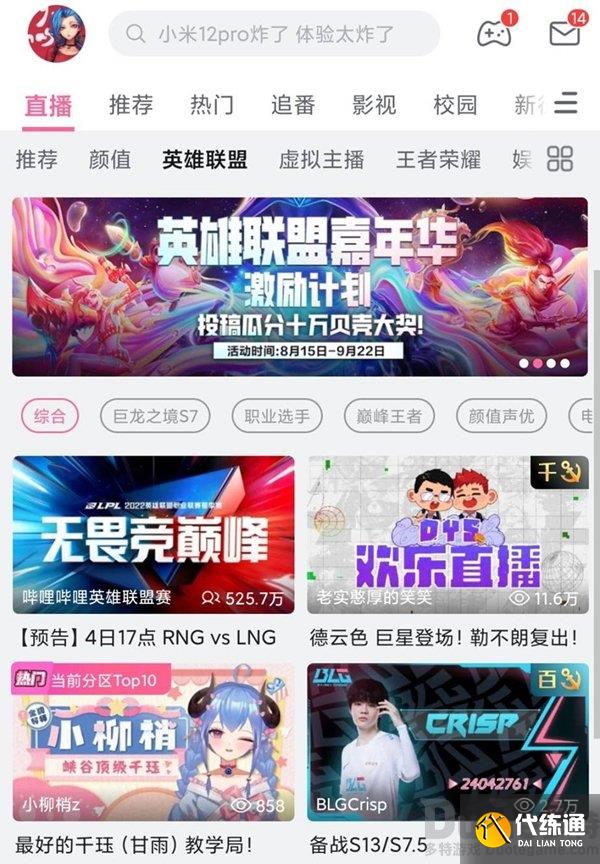Switch to the 推荐 top tab beside 直播

click(x=131, y=104)
